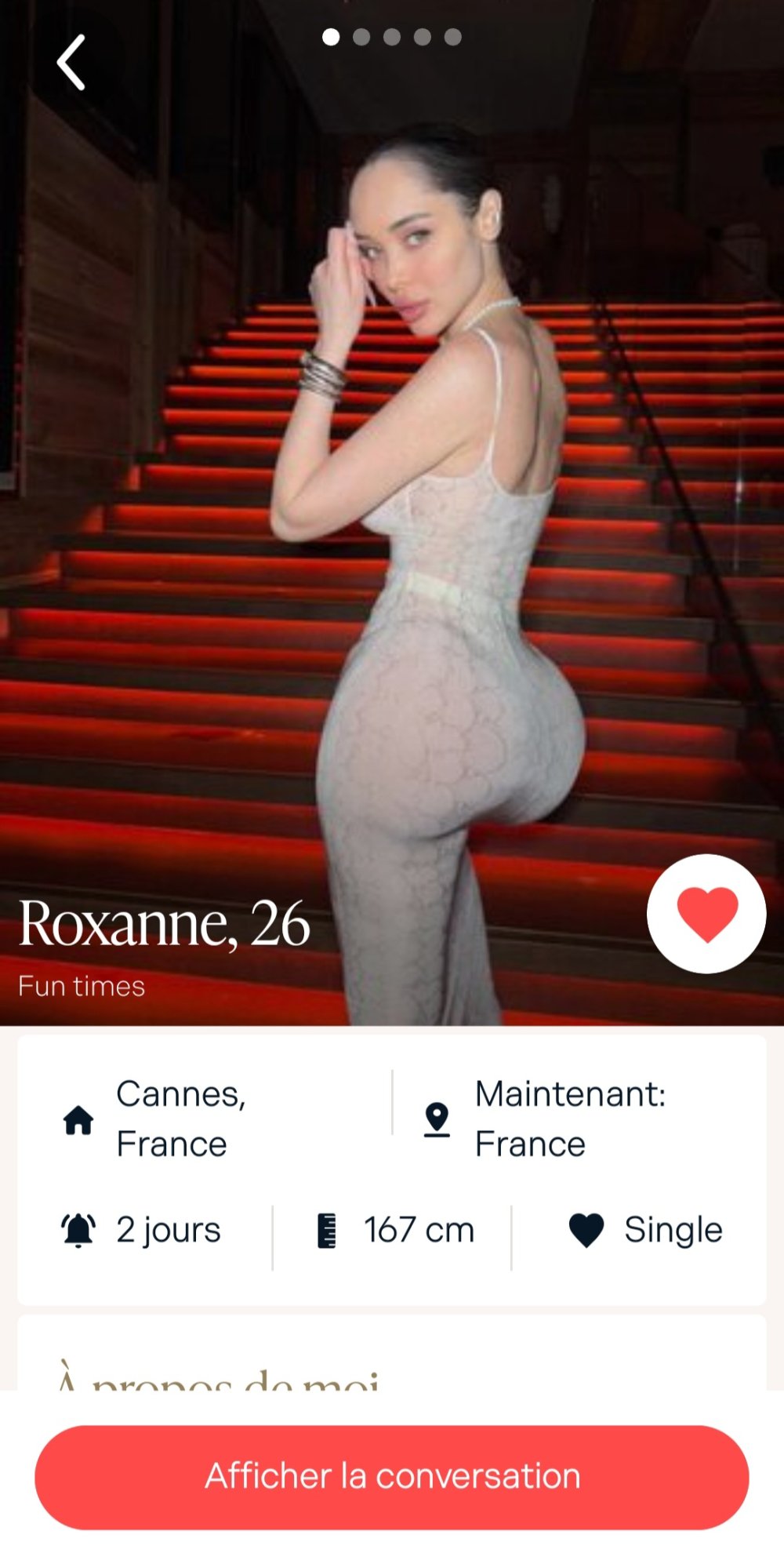Go back with the top-left arrow
Screen dimensions: 784x1553
coord(71,63)
